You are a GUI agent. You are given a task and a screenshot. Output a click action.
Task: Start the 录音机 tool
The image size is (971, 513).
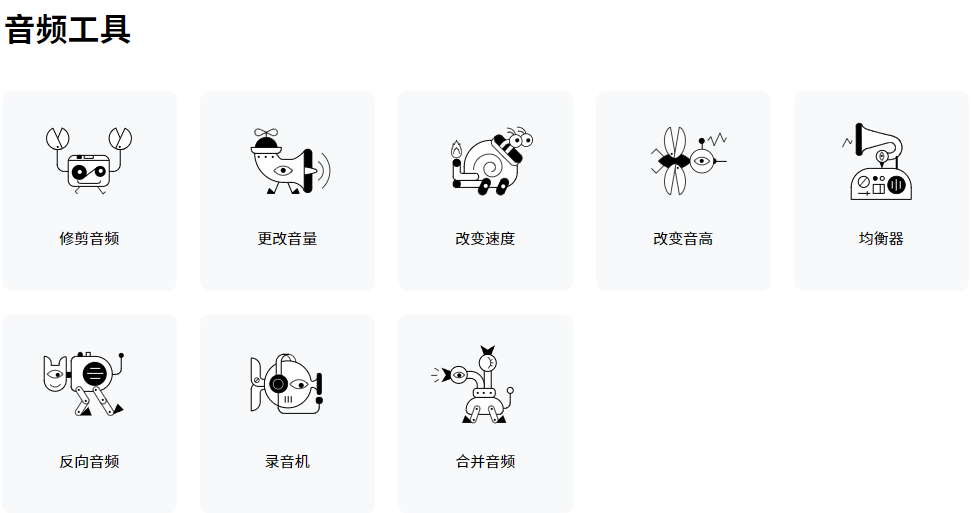click(287, 413)
